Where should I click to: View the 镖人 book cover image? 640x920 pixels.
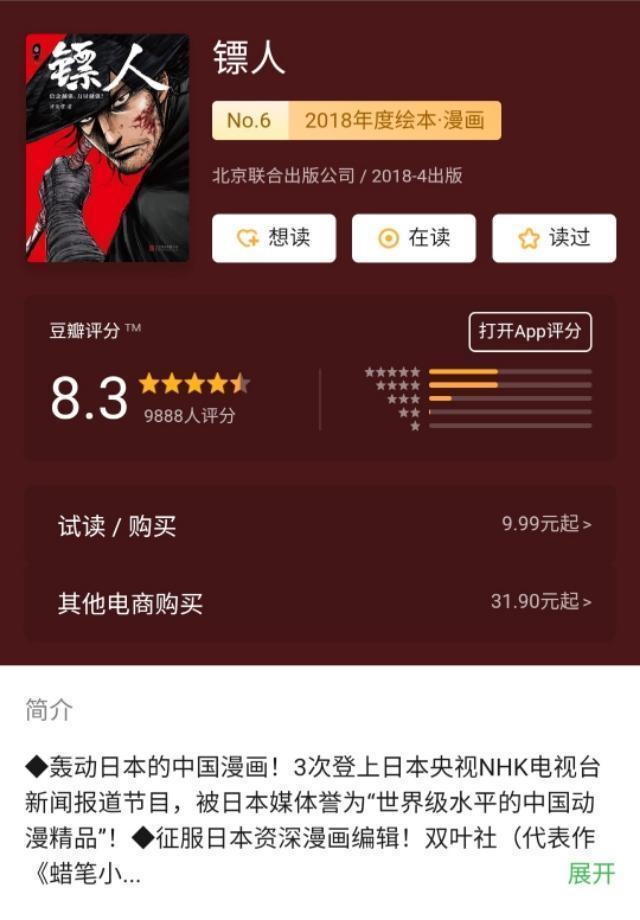tap(107, 148)
